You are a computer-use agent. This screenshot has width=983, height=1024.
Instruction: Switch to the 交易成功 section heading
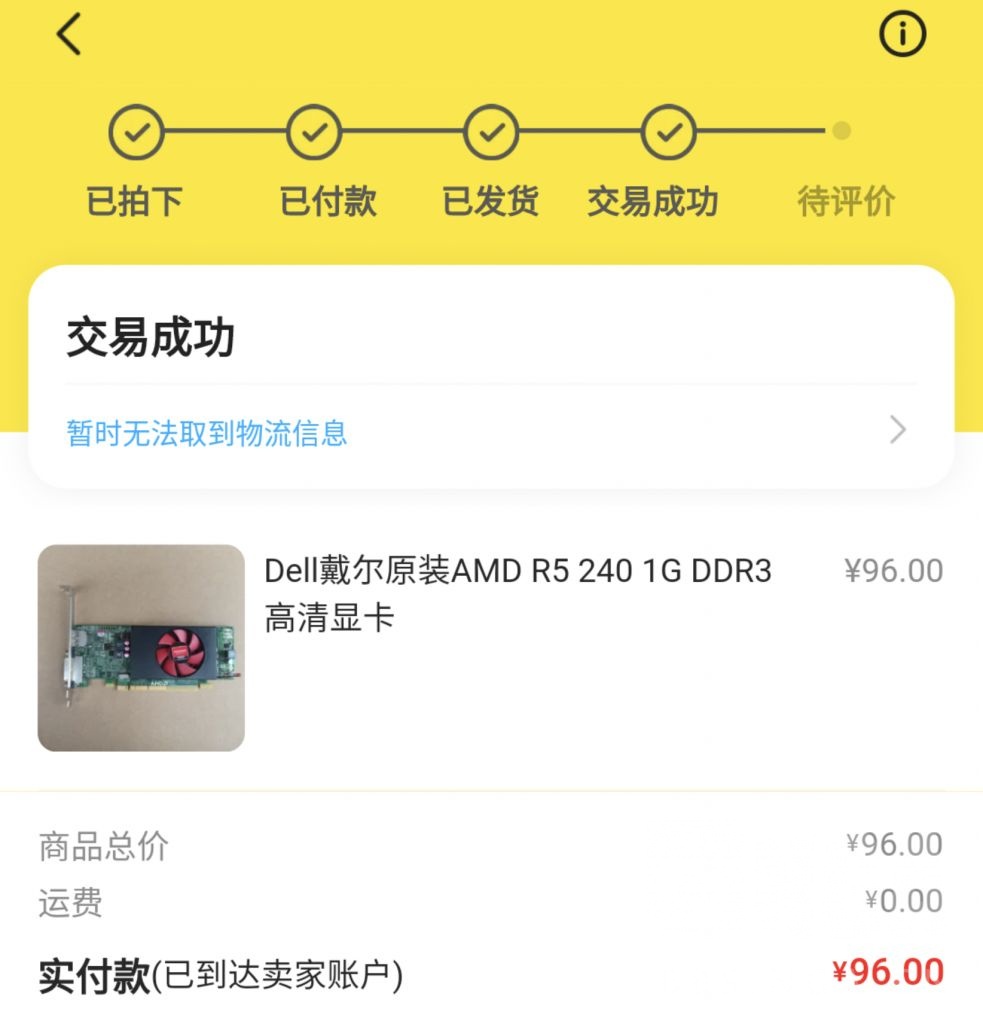(148, 338)
